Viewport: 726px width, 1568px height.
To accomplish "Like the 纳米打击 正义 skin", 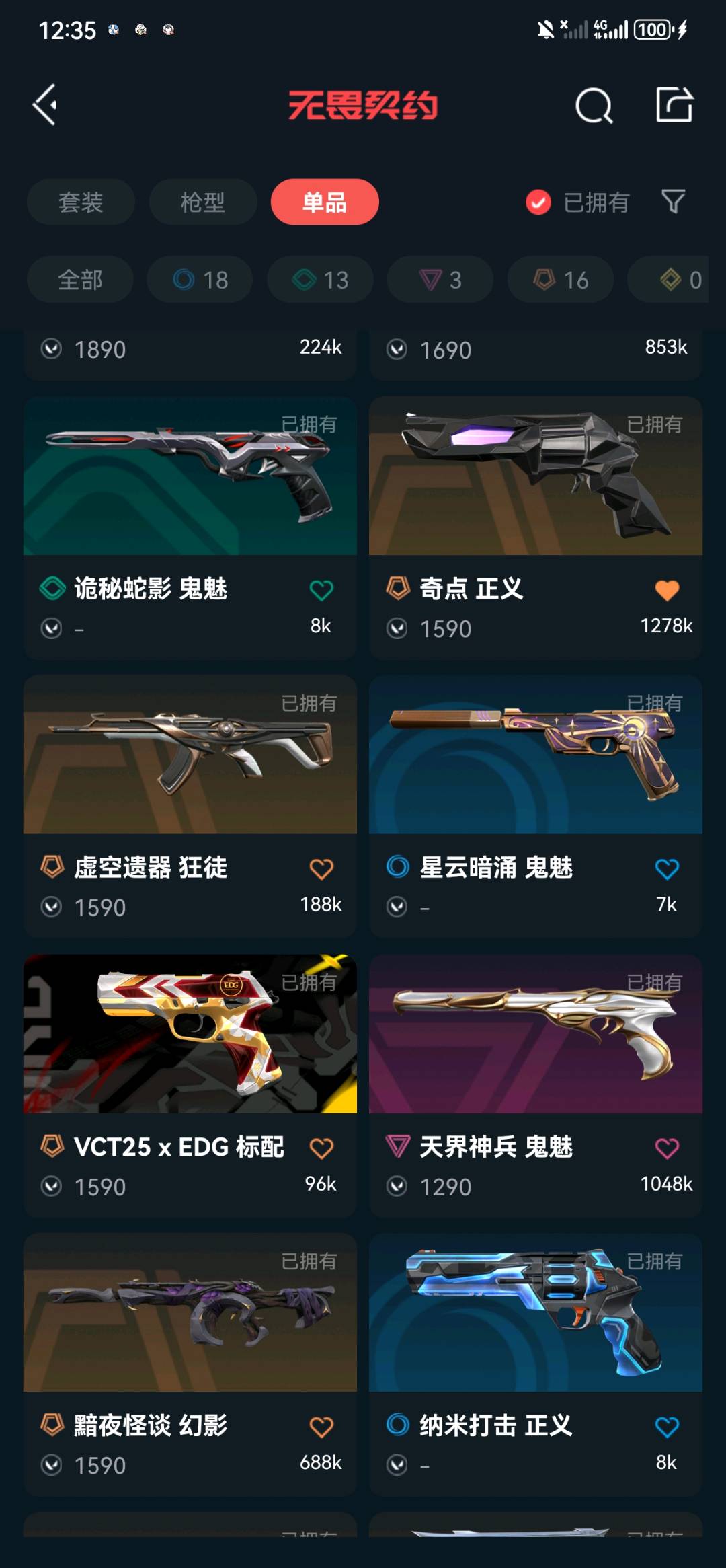I will pos(667,1427).
